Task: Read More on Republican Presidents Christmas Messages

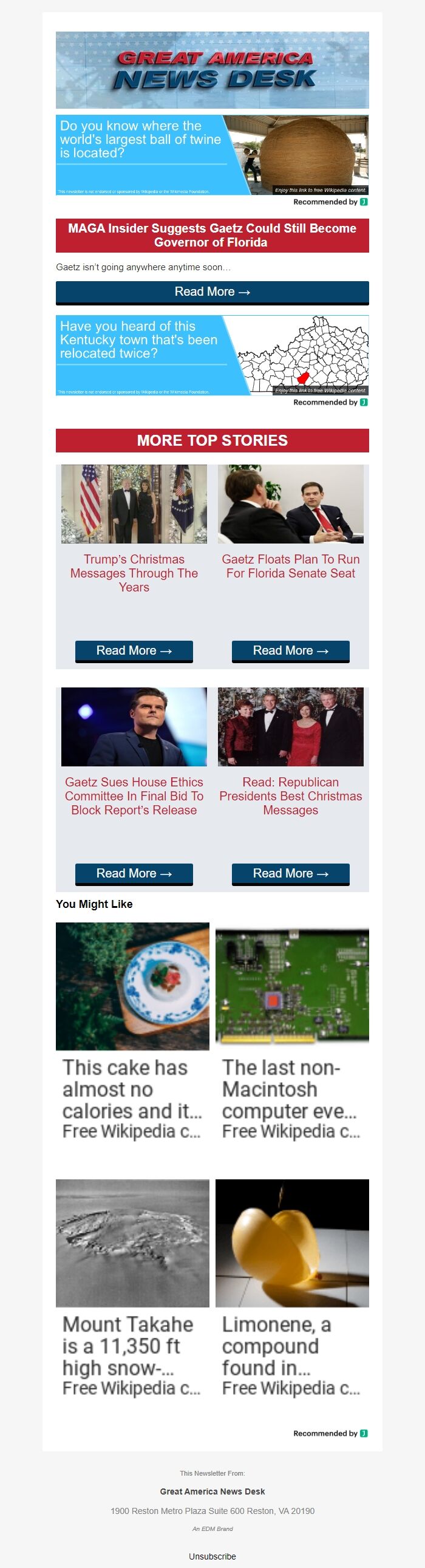Action: tap(290, 873)
